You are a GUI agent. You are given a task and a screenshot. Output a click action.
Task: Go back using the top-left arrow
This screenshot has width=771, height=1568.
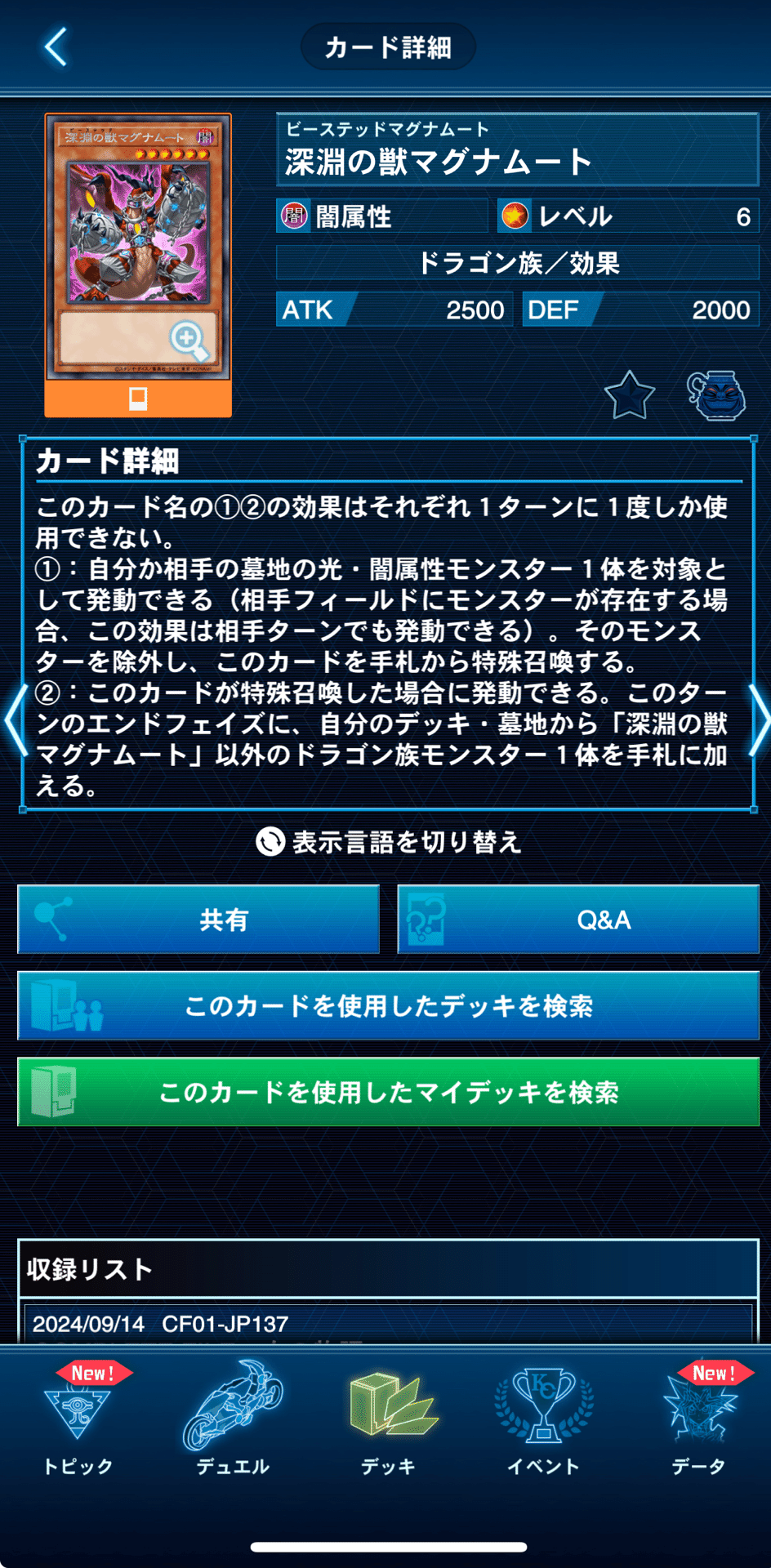56,47
